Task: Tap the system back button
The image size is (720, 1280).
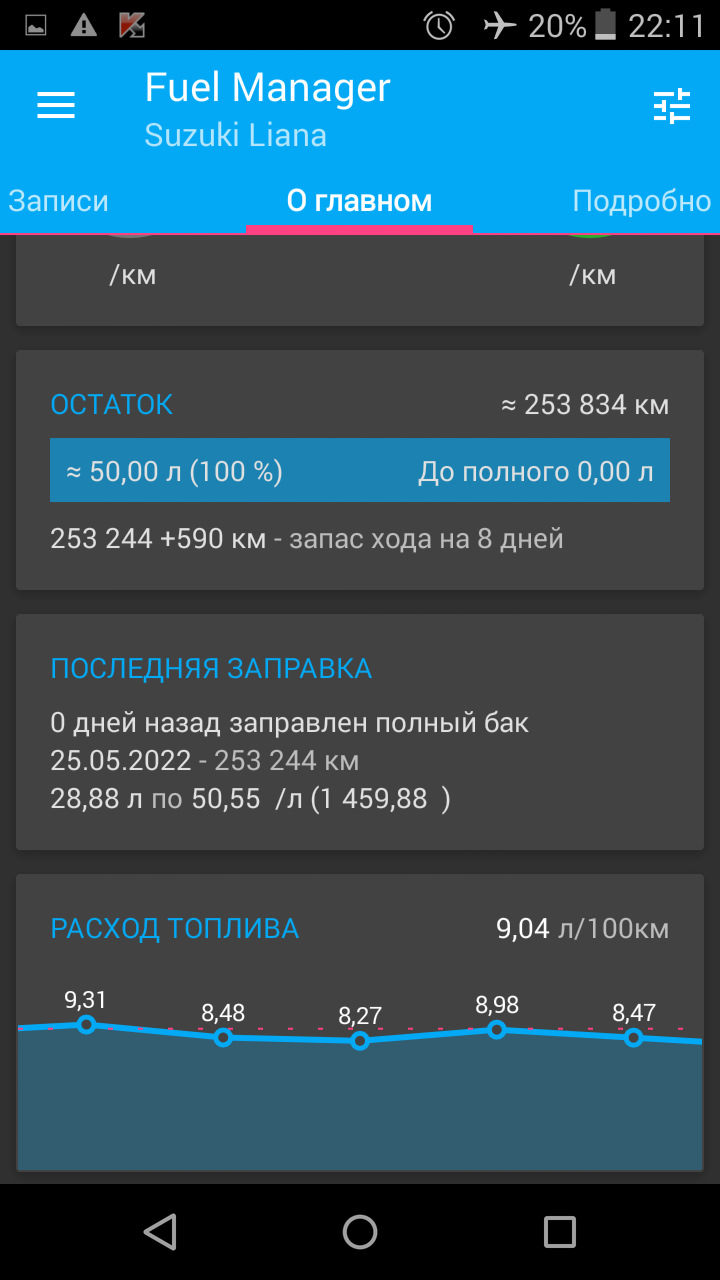Action: [160, 1232]
